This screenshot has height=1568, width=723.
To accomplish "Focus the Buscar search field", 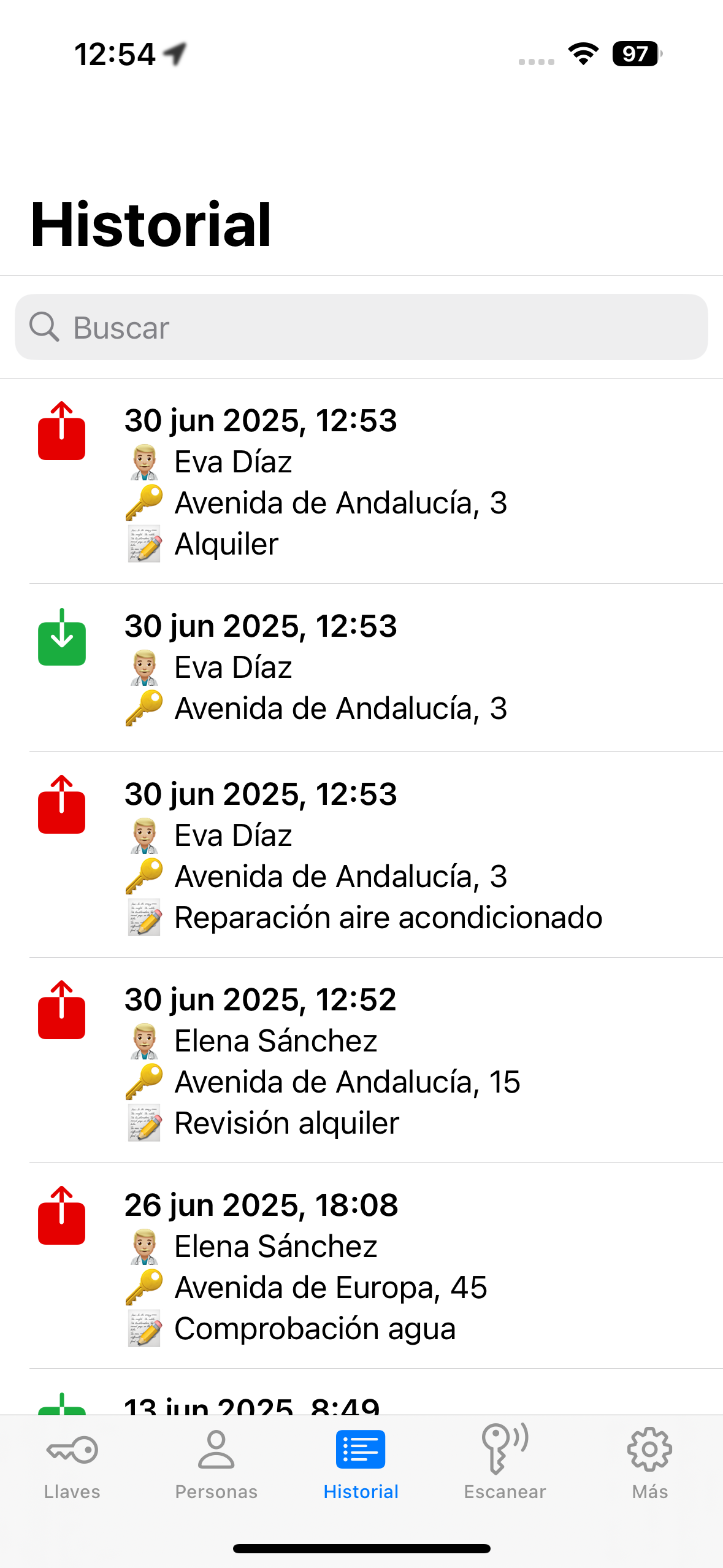I will click(361, 327).
